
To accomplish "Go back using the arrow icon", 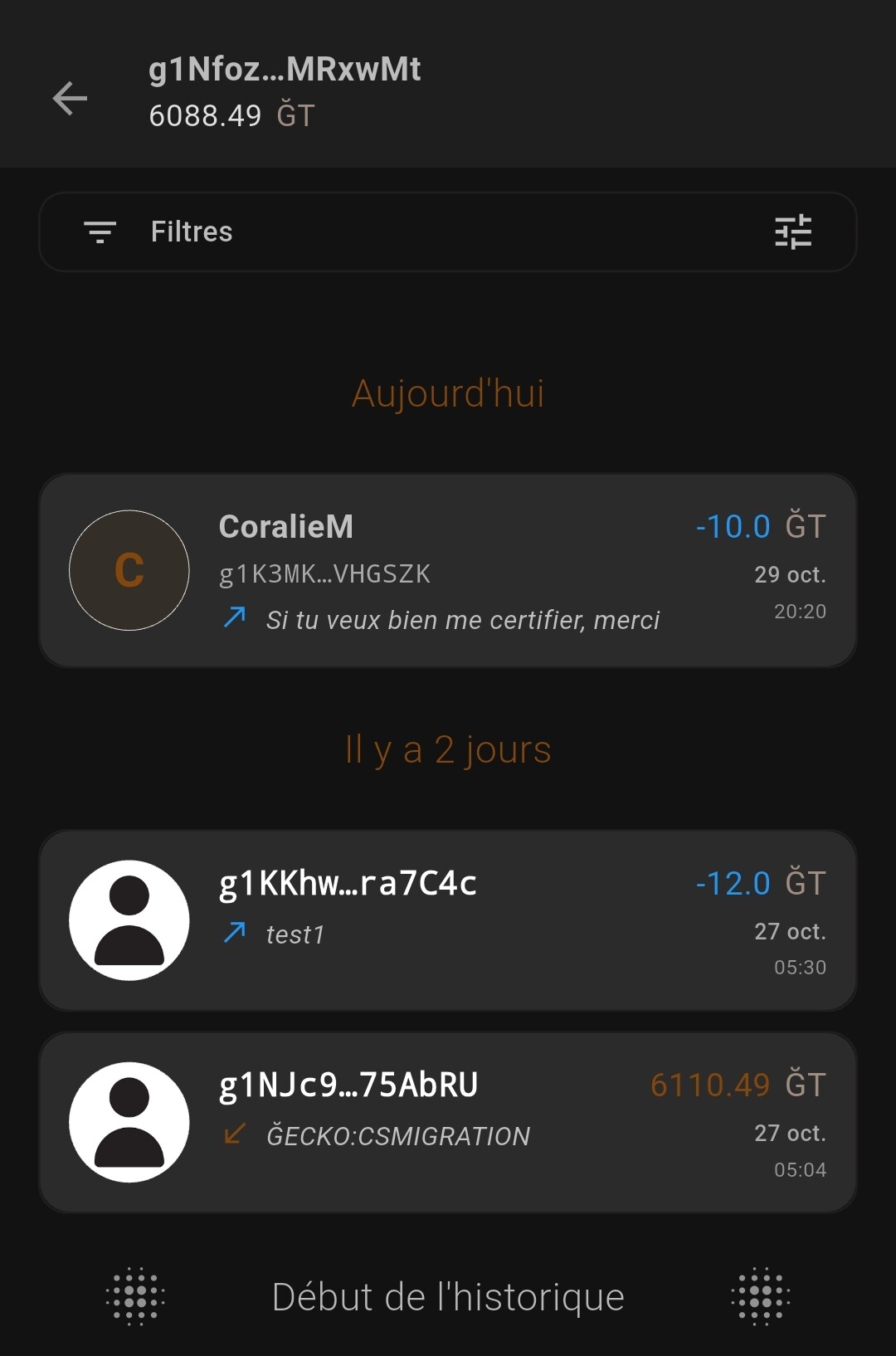I will tap(71, 99).
